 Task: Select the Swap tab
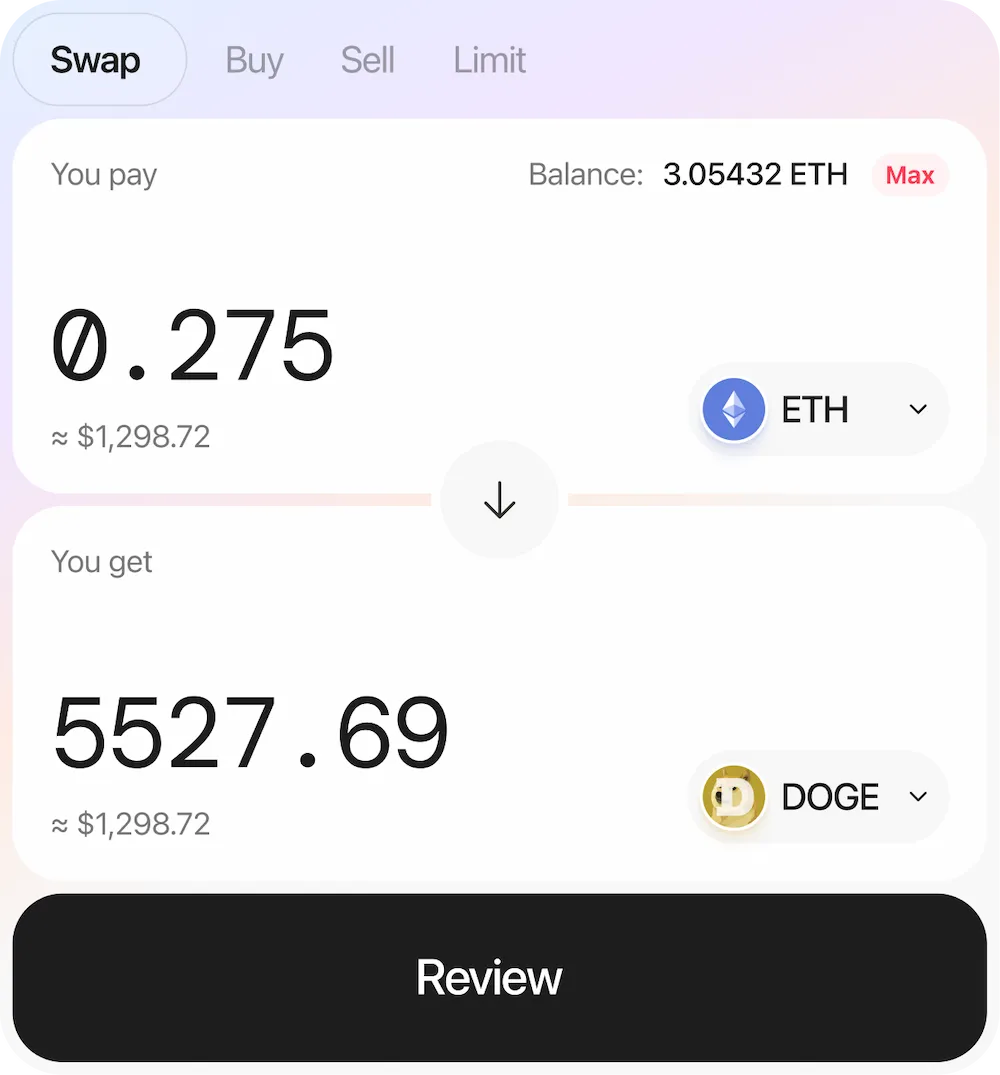tap(98, 60)
